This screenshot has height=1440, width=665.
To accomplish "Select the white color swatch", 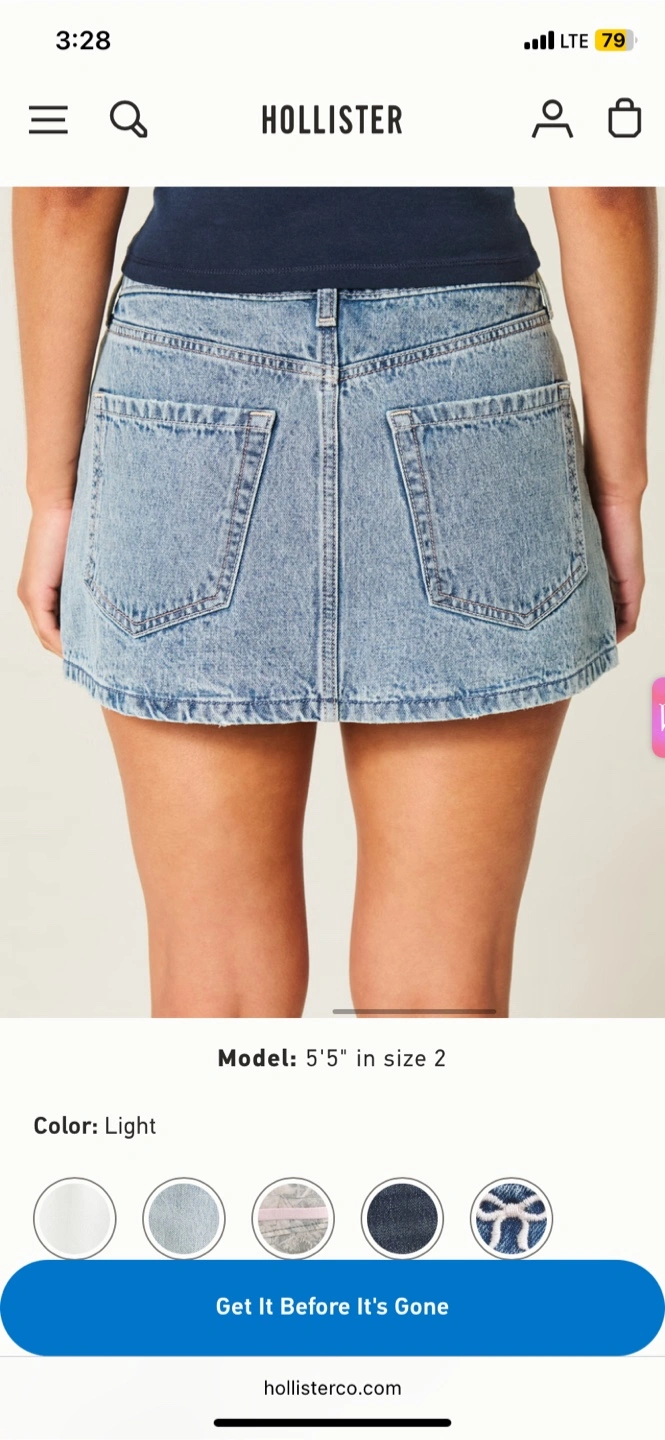I will point(75,1219).
